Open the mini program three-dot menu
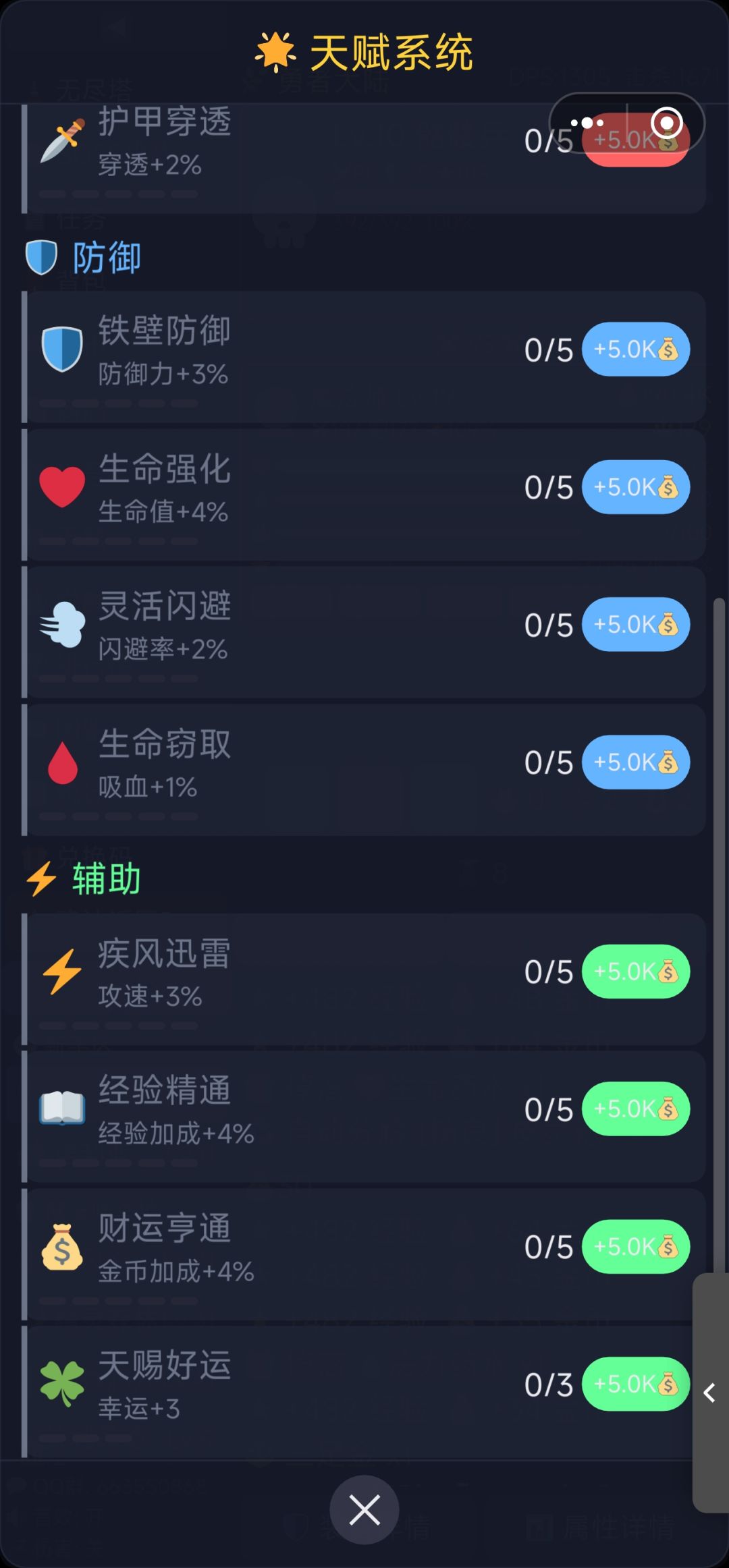 (587, 123)
